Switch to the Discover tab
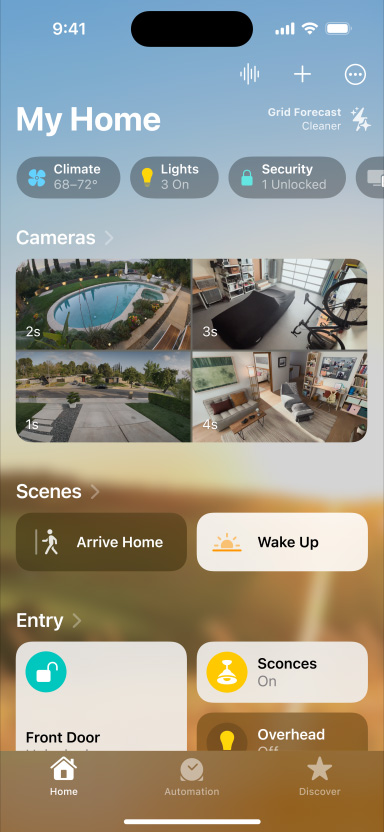The width and height of the screenshot is (384, 832). pos(320,777)
